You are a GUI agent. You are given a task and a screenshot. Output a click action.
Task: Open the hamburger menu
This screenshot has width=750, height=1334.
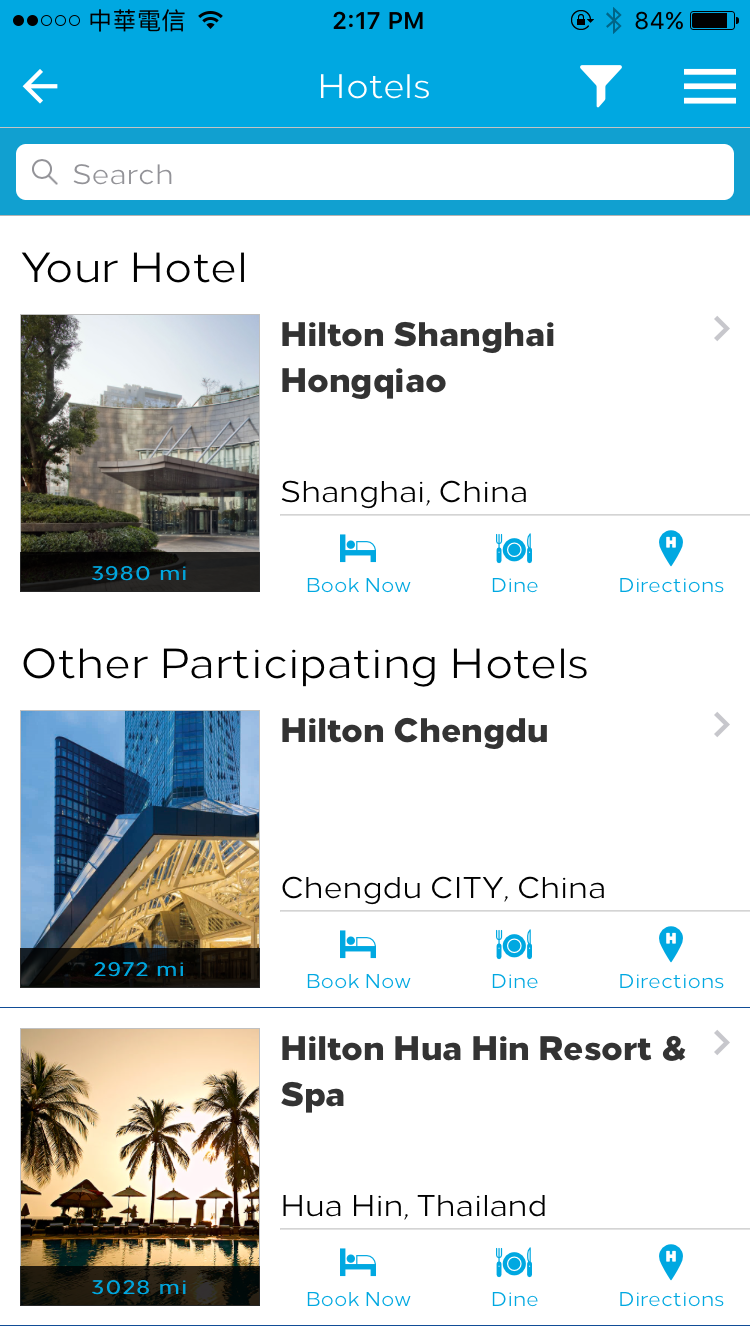tap(709, 87)
